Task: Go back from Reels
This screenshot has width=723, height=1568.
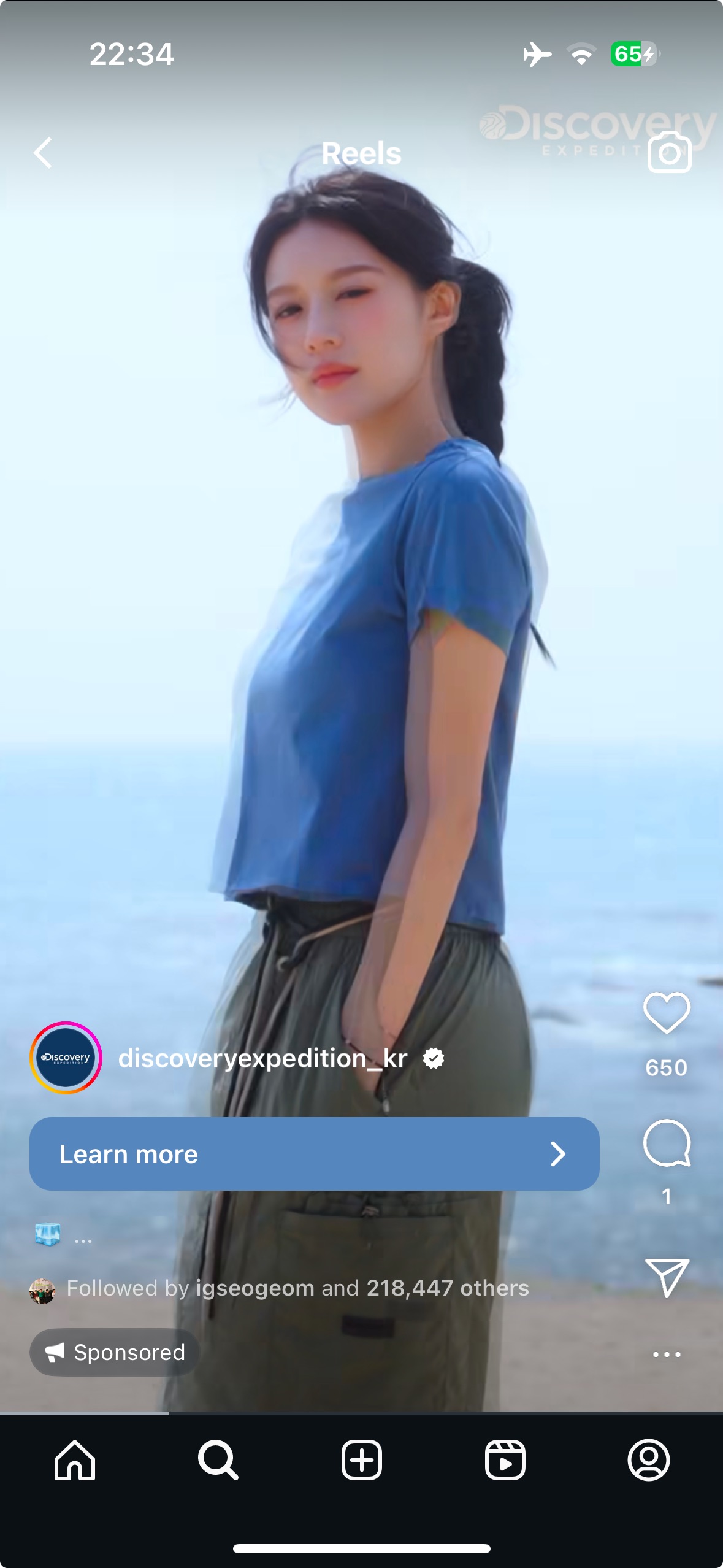Action: click(43, 153)
